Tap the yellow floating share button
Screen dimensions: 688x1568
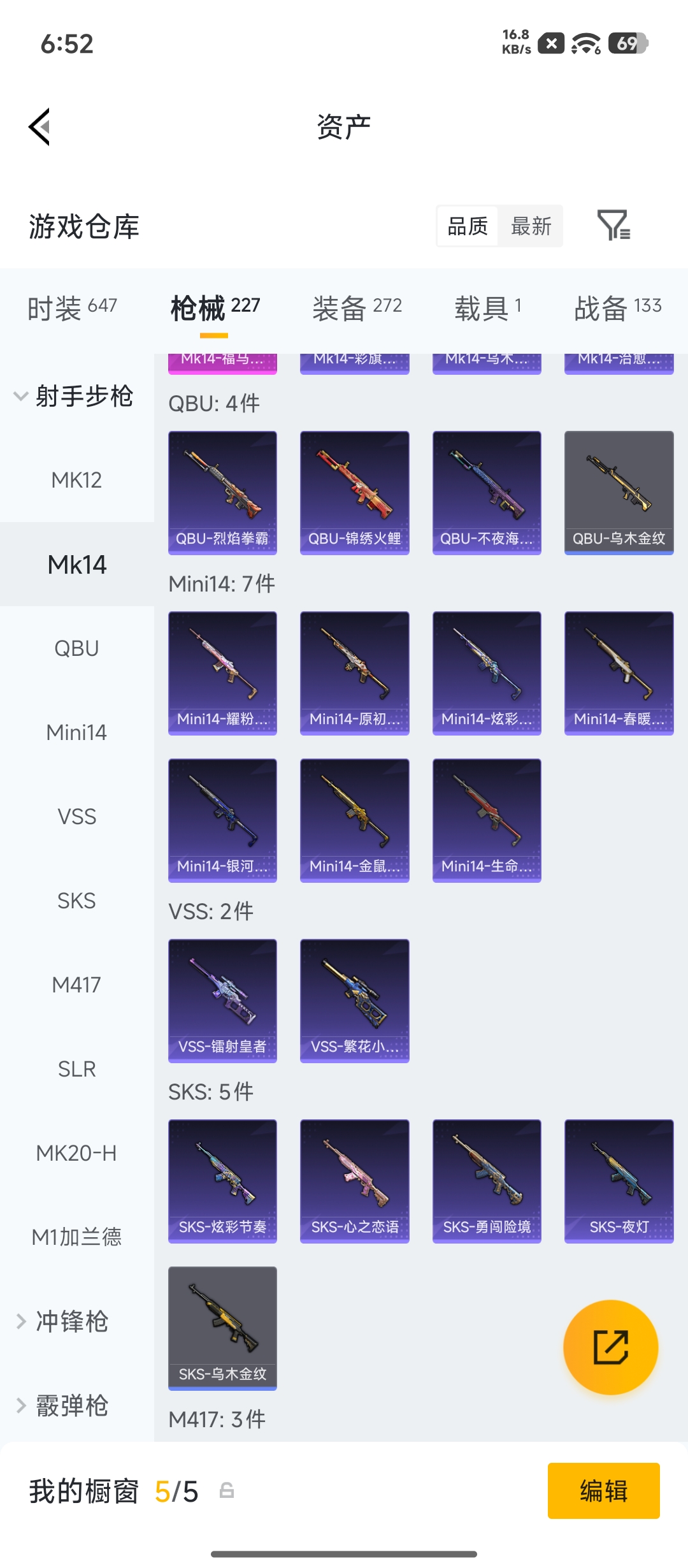pos(611,1347)
